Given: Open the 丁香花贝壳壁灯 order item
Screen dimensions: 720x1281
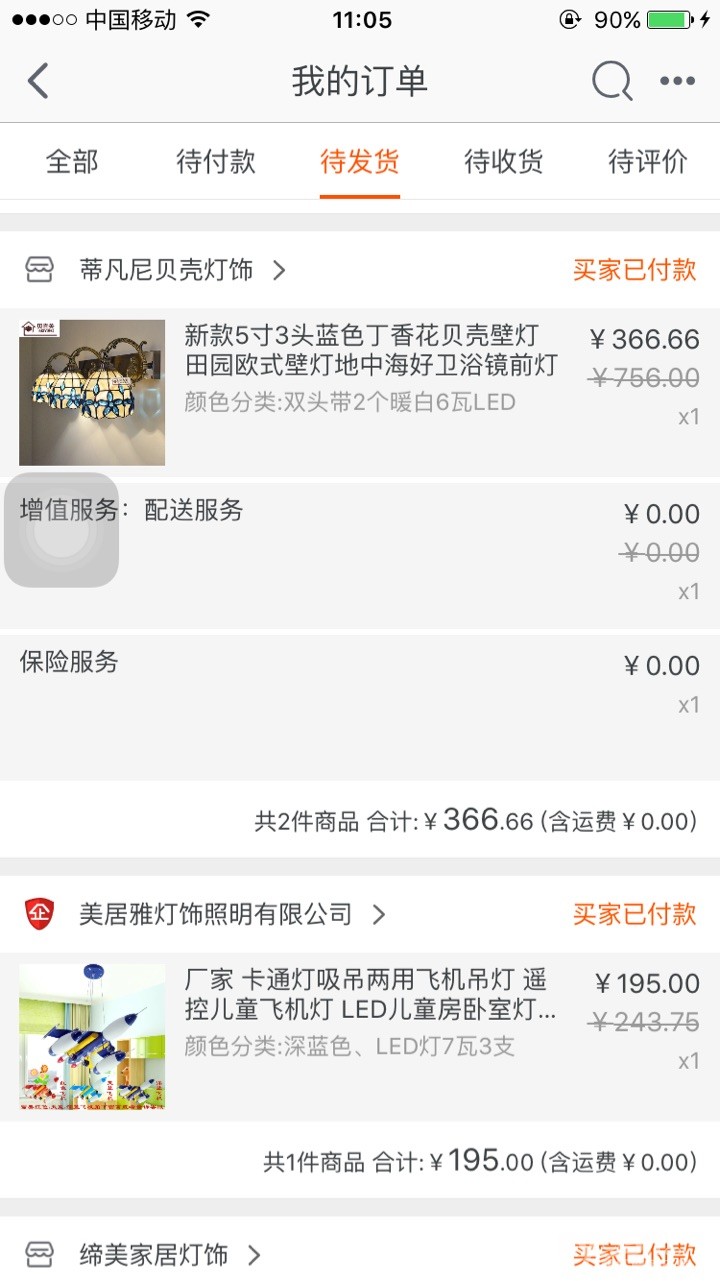Looking at the screenshot, I should 370,365.
